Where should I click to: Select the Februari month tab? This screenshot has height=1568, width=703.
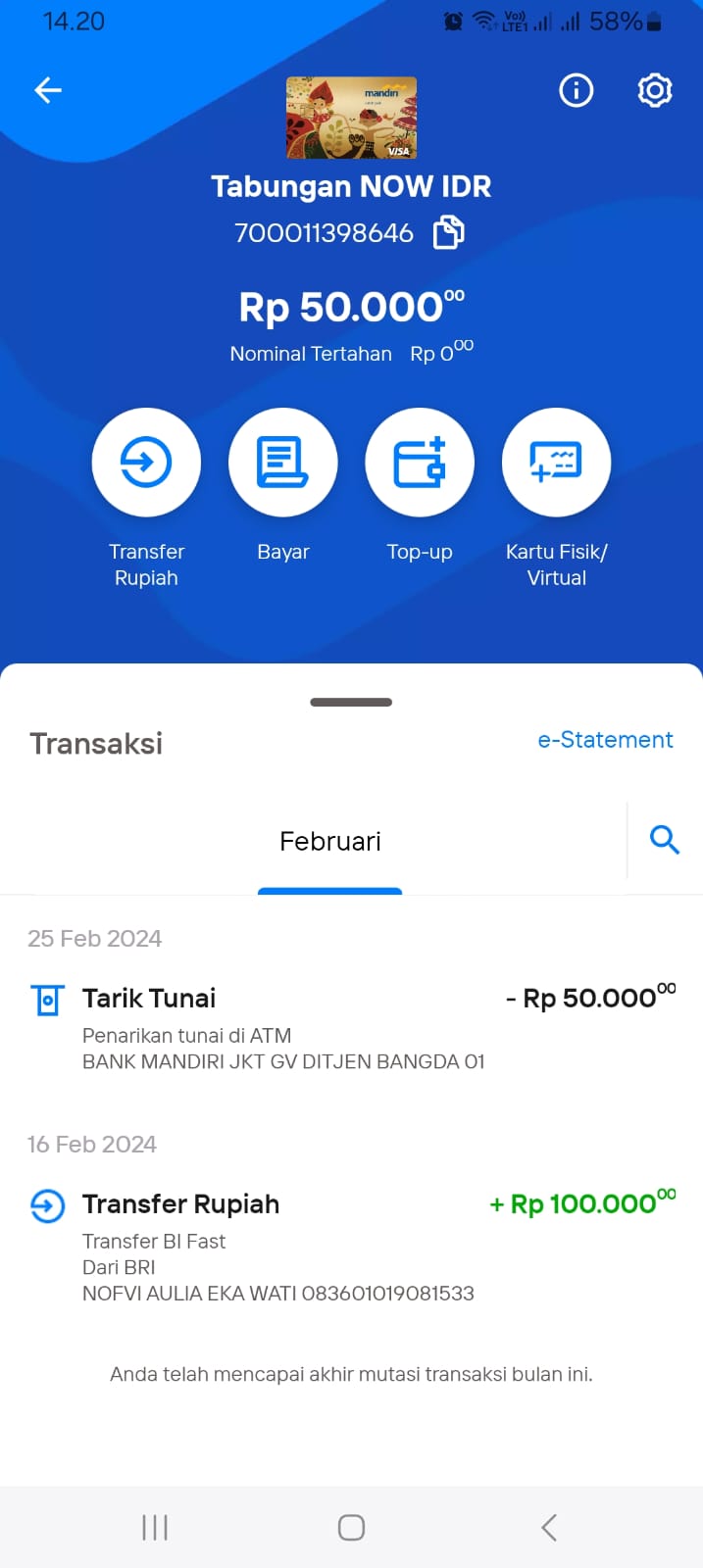[330, 842]
